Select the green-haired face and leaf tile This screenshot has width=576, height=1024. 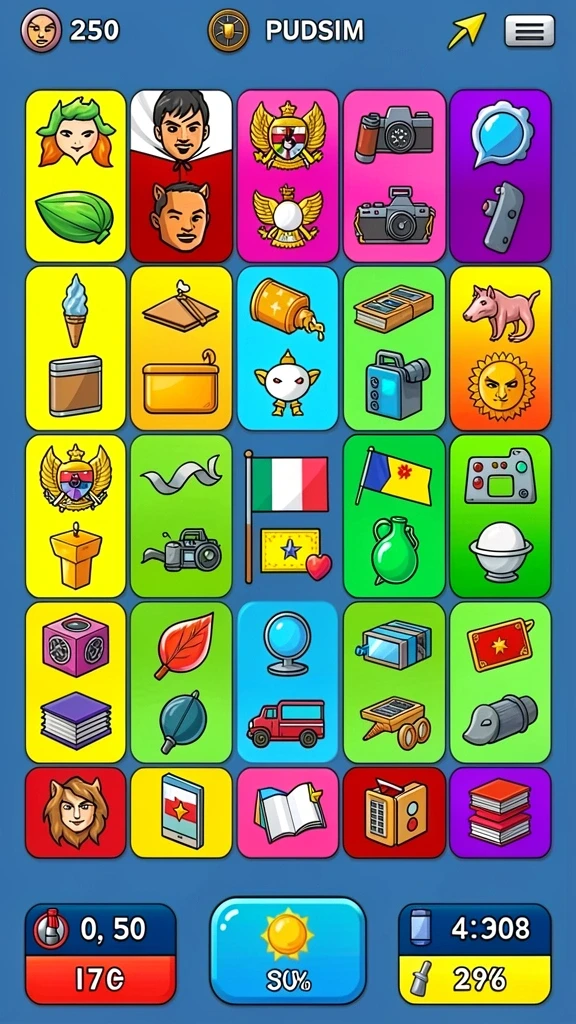point(75,176)
